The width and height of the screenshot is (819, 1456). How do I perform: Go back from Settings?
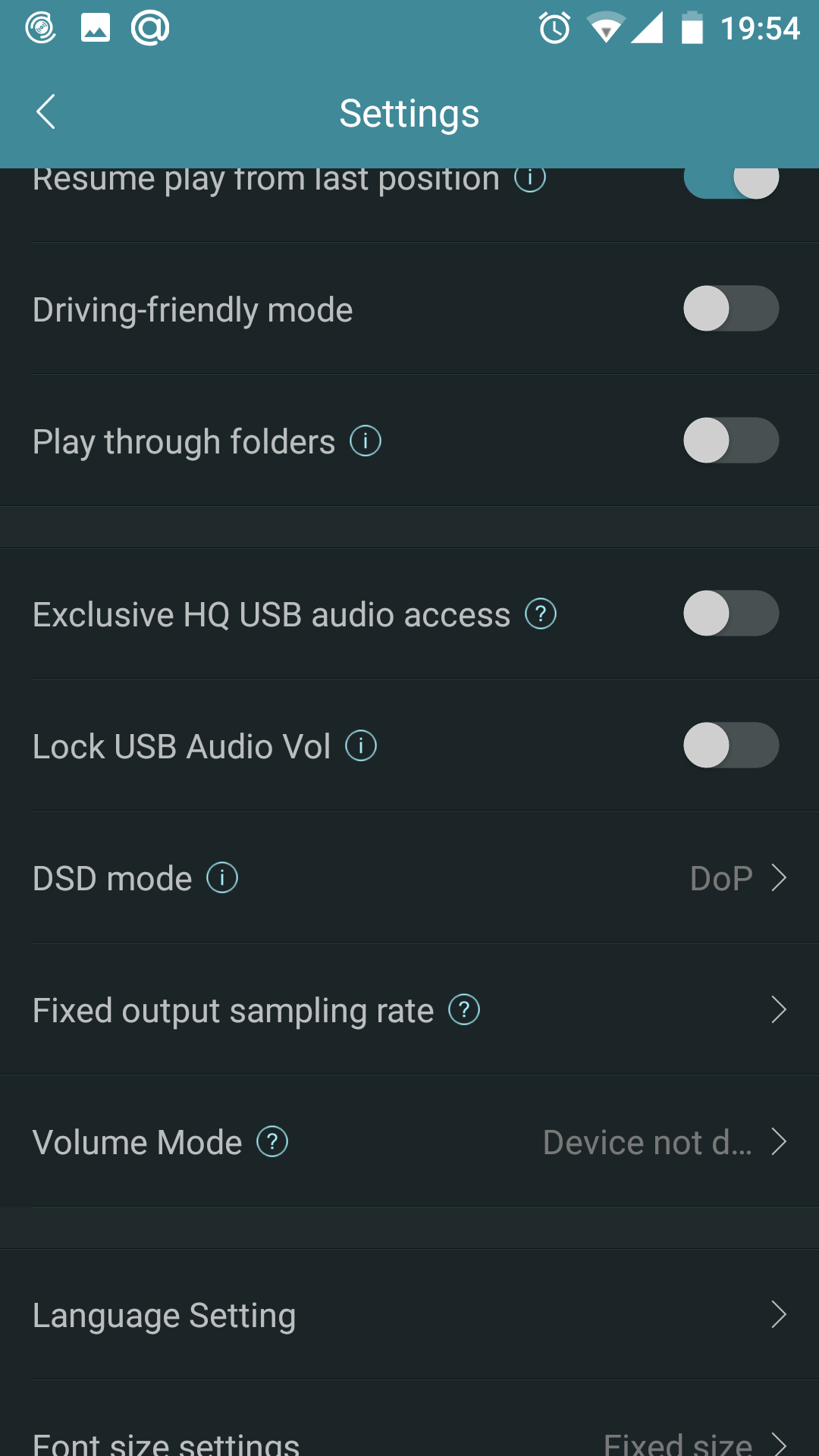(46, 112)
